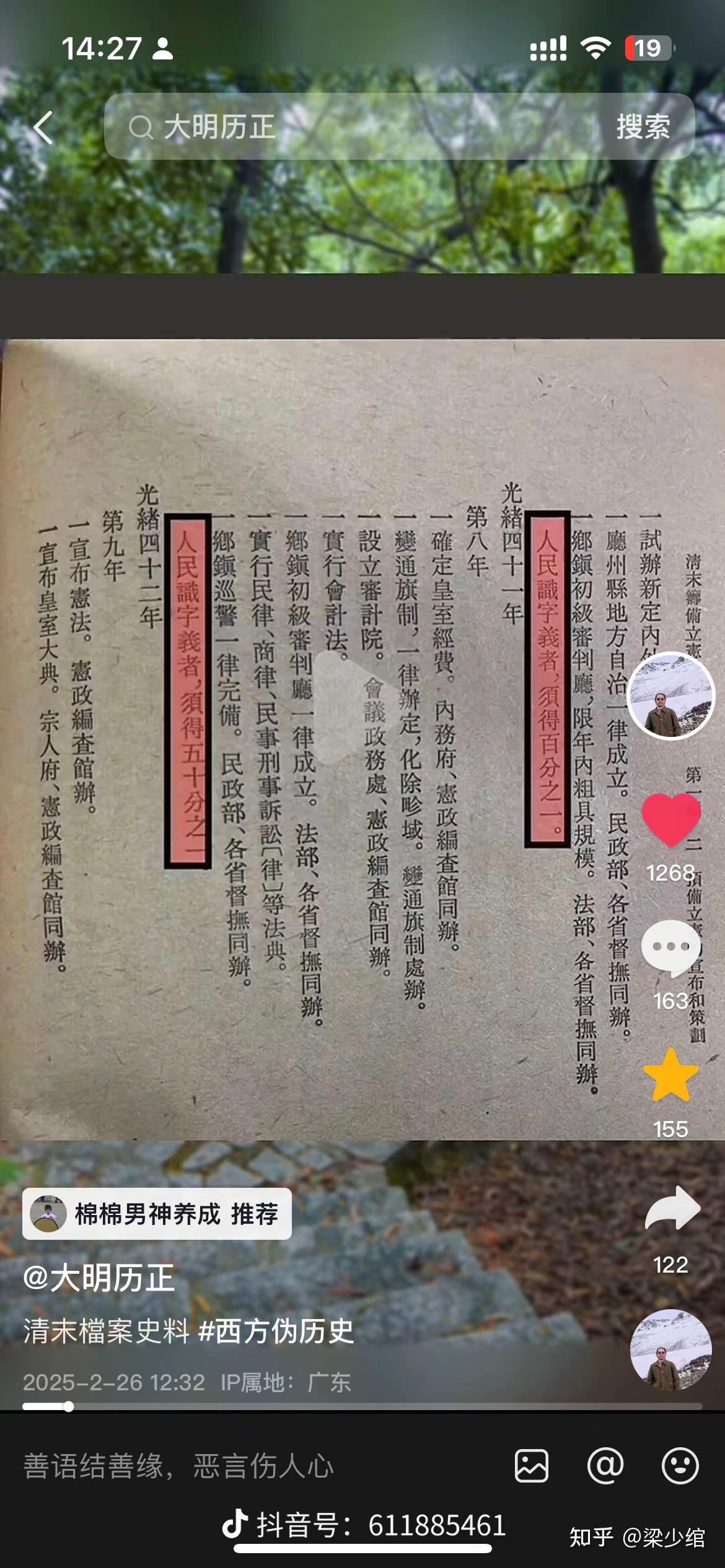Write a comment in the 善语结善缘 field
The image size is (725, 1568).
[248, 1466]
